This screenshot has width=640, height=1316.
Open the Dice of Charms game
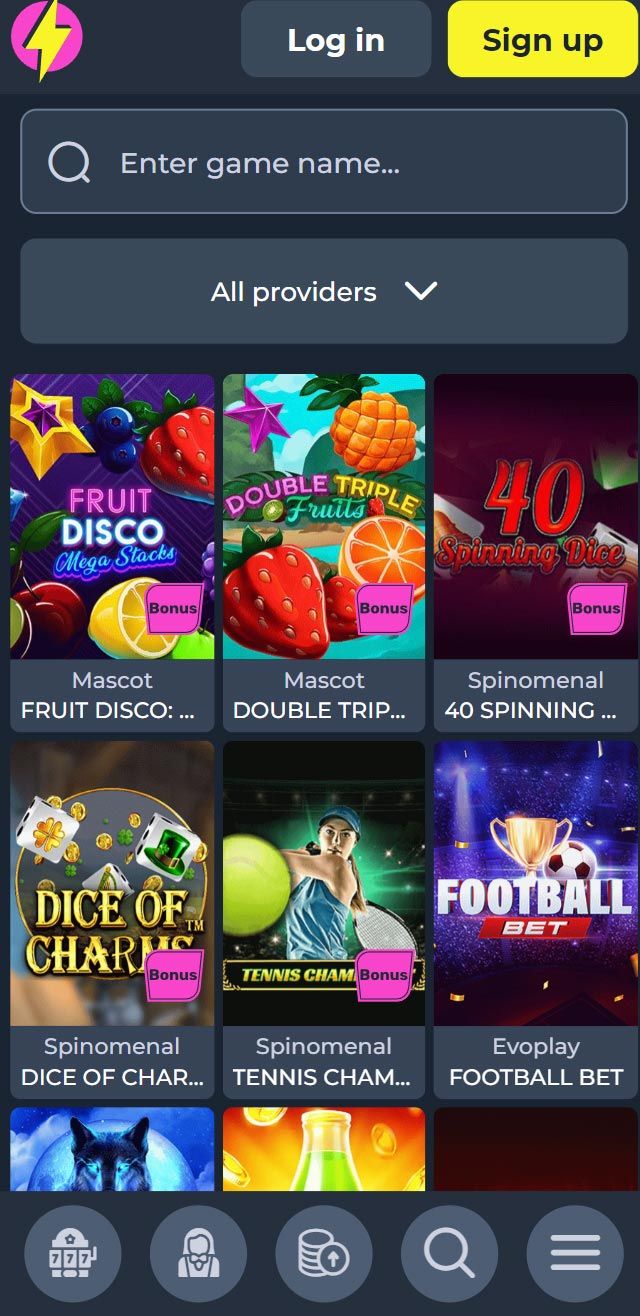click(112, 883)
